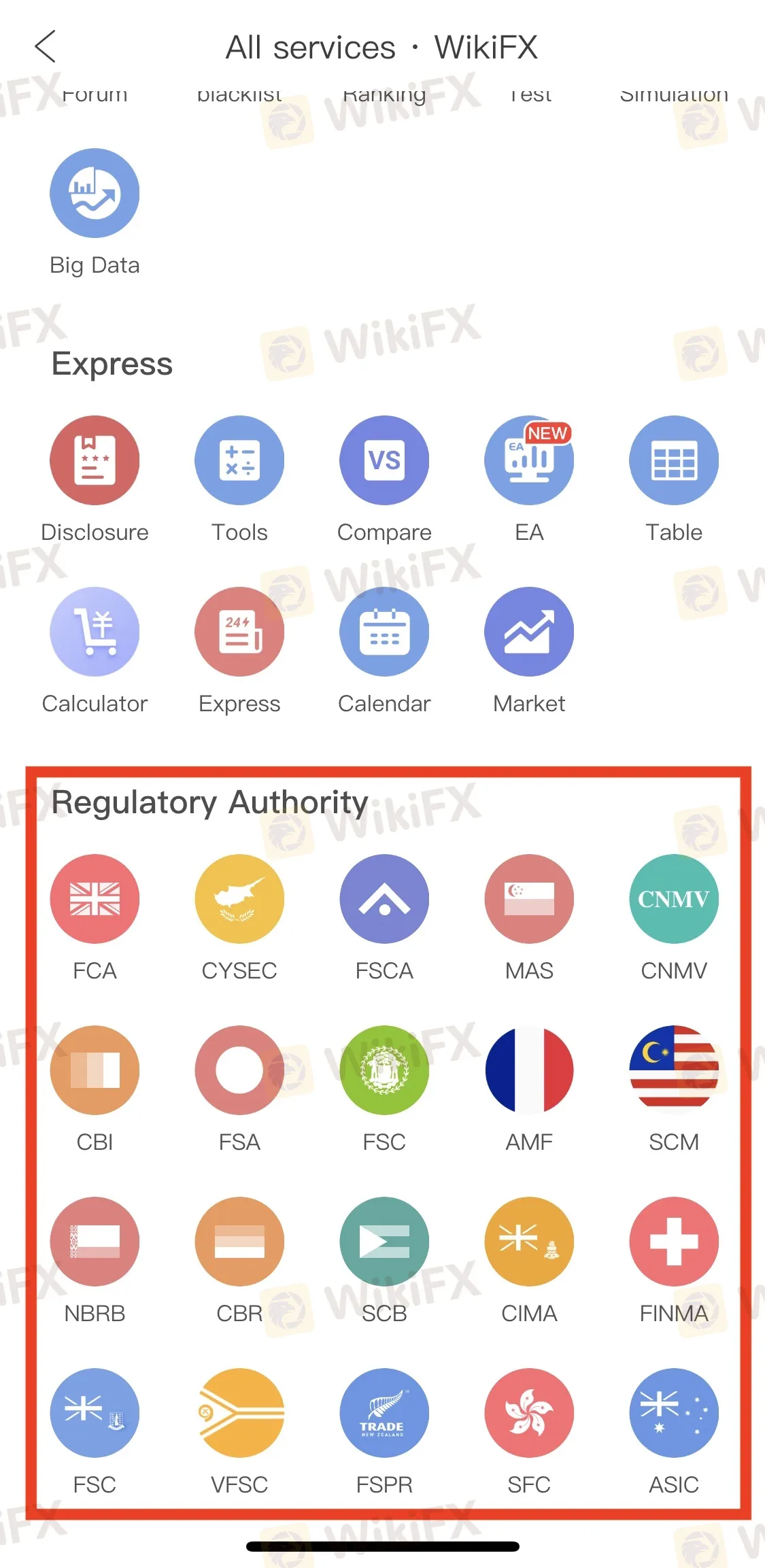The image size is (765, 1568).
Task: Open the SFC regulator
Action: tap(529, 1413)
